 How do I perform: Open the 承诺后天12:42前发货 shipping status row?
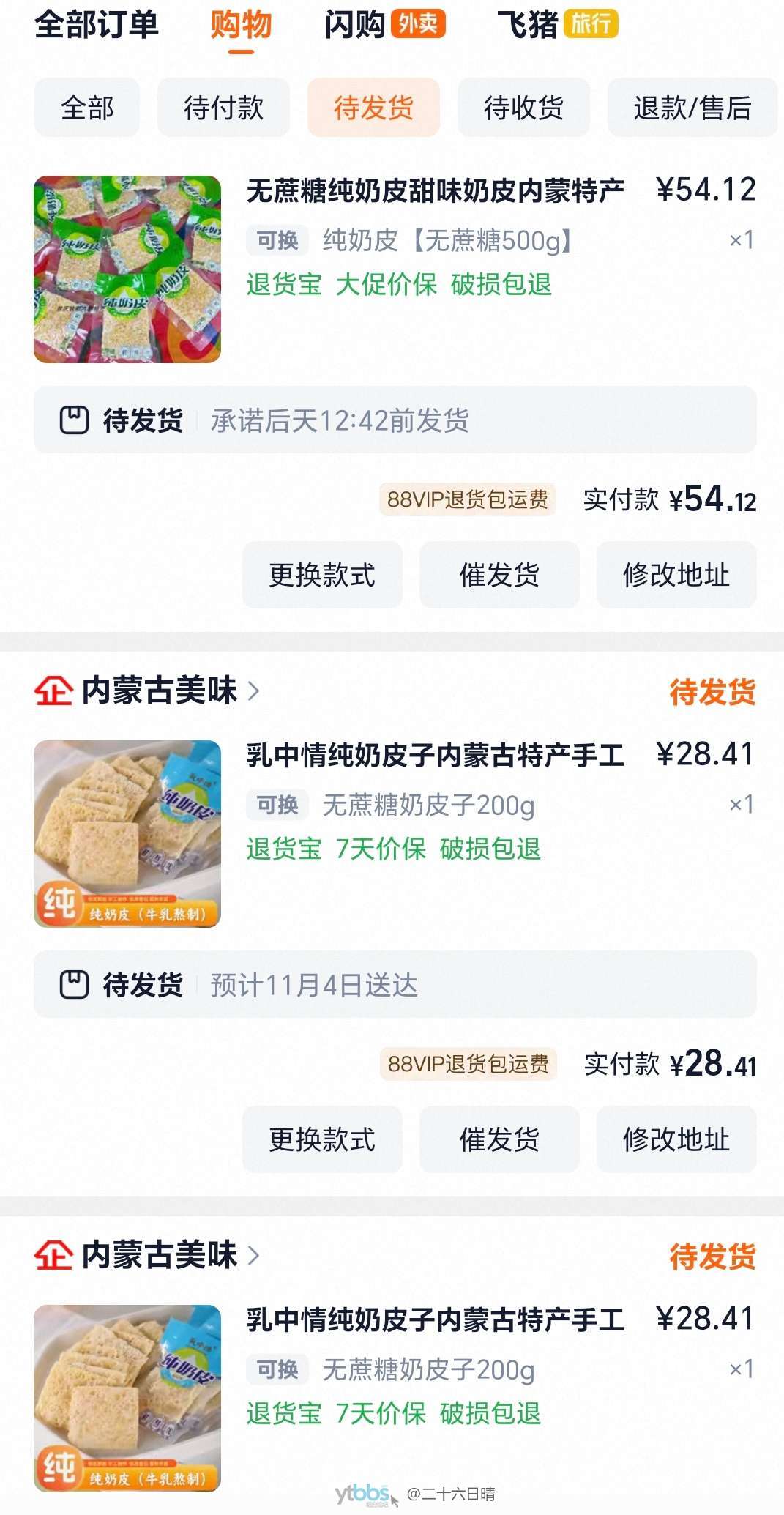[x=395, y=420]
